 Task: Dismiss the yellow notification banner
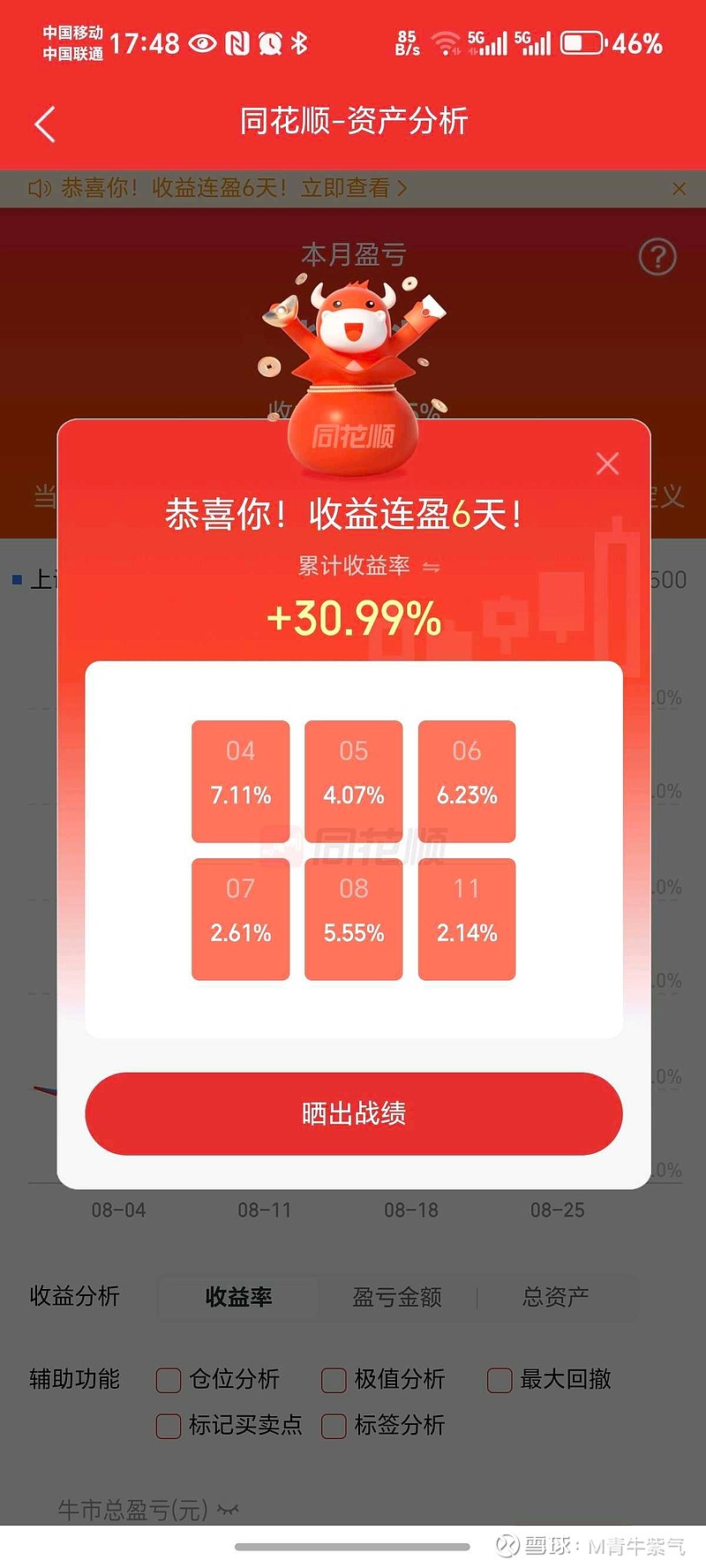coord(679,188)
